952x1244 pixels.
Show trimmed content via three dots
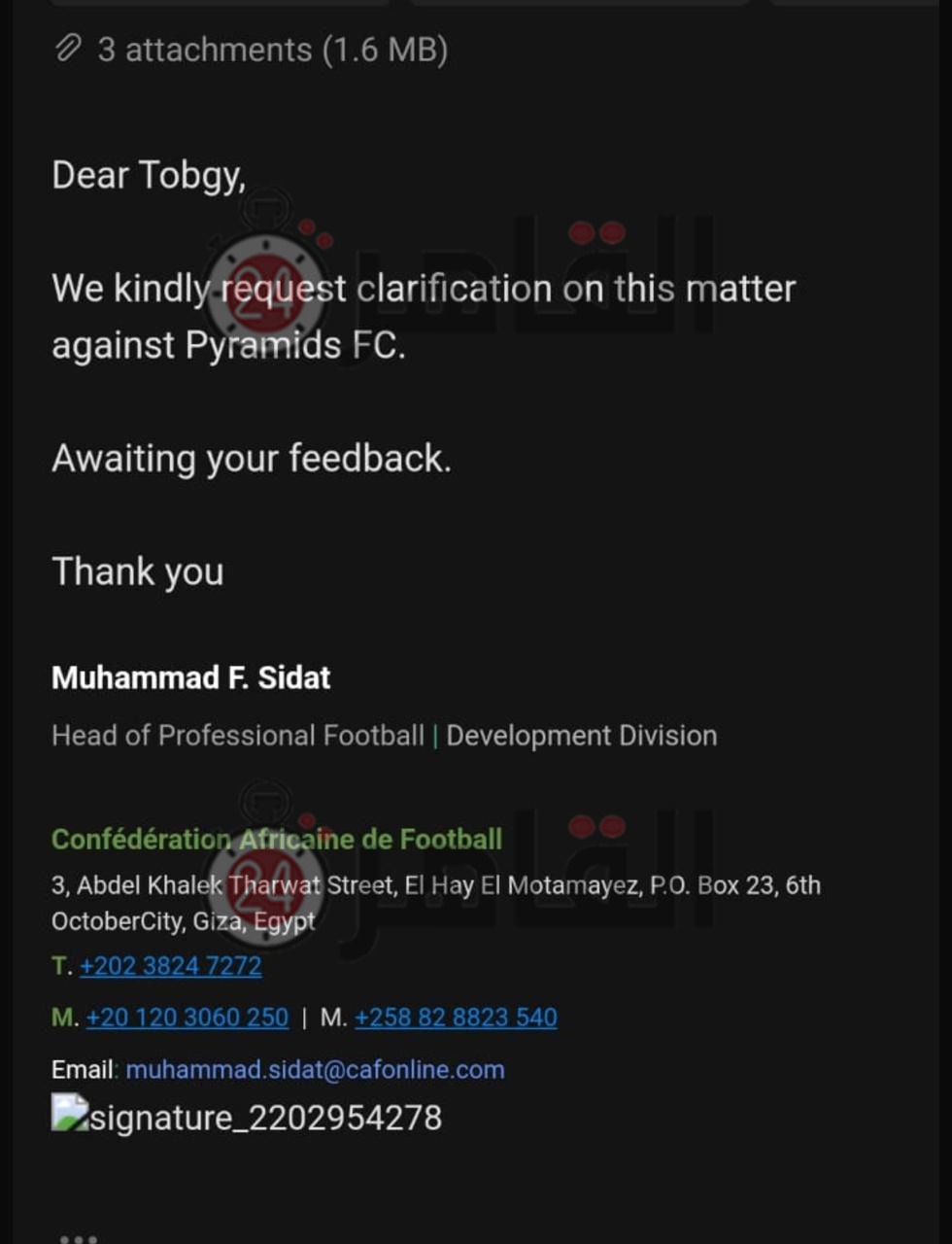pos(79,1238)
